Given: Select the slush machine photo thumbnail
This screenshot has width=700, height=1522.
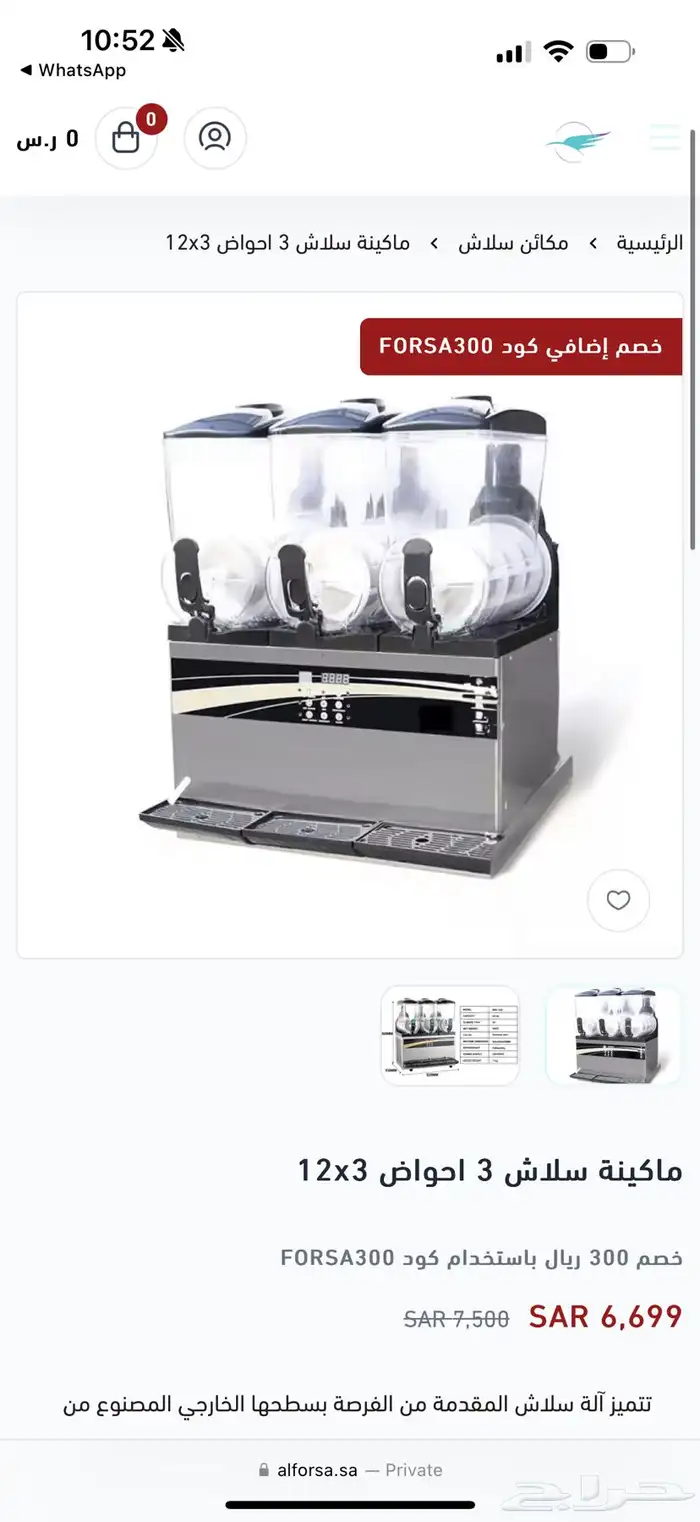Looking at the screenshot, I should pyautogui.click(x=614, y=1035).
